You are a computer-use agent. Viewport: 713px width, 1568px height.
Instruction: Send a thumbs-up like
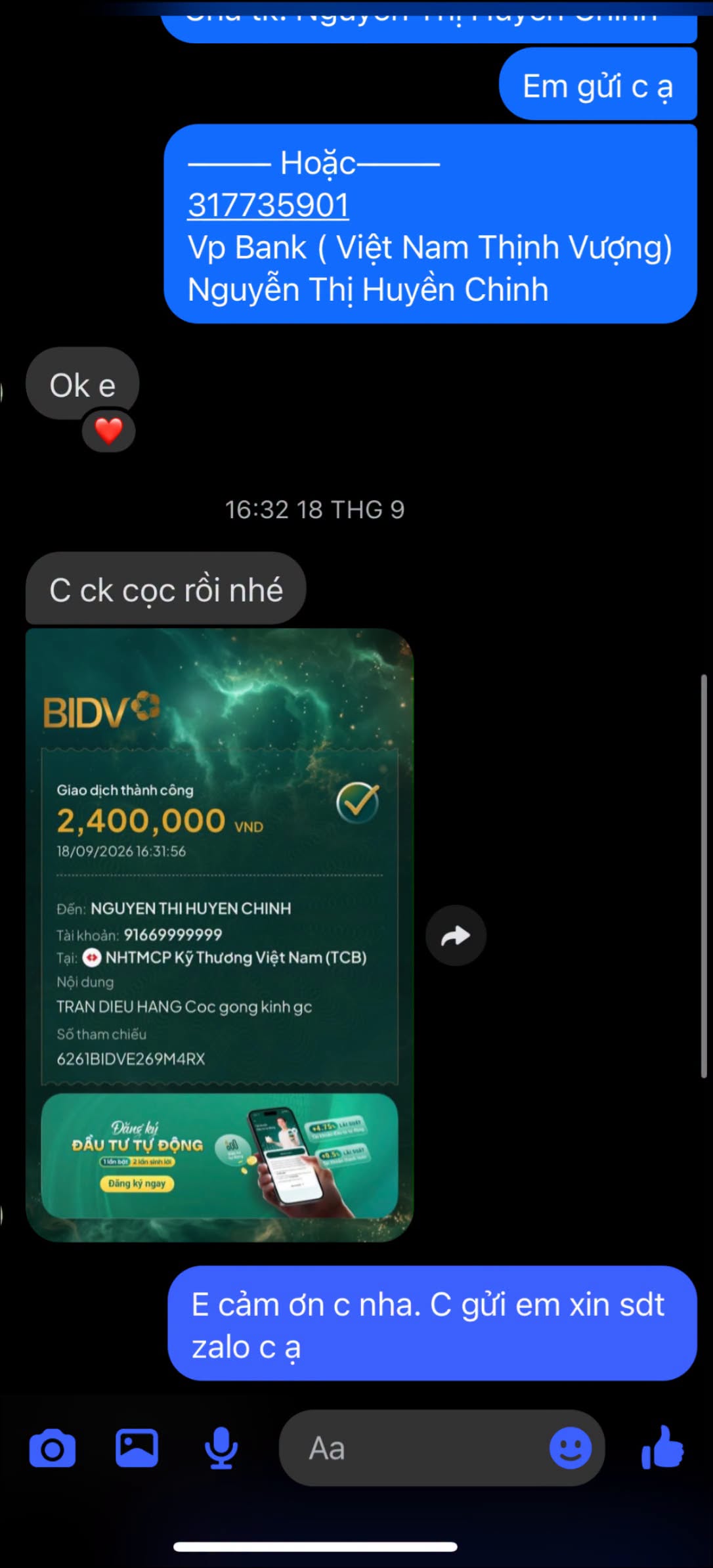click(x=662, y=1447)
